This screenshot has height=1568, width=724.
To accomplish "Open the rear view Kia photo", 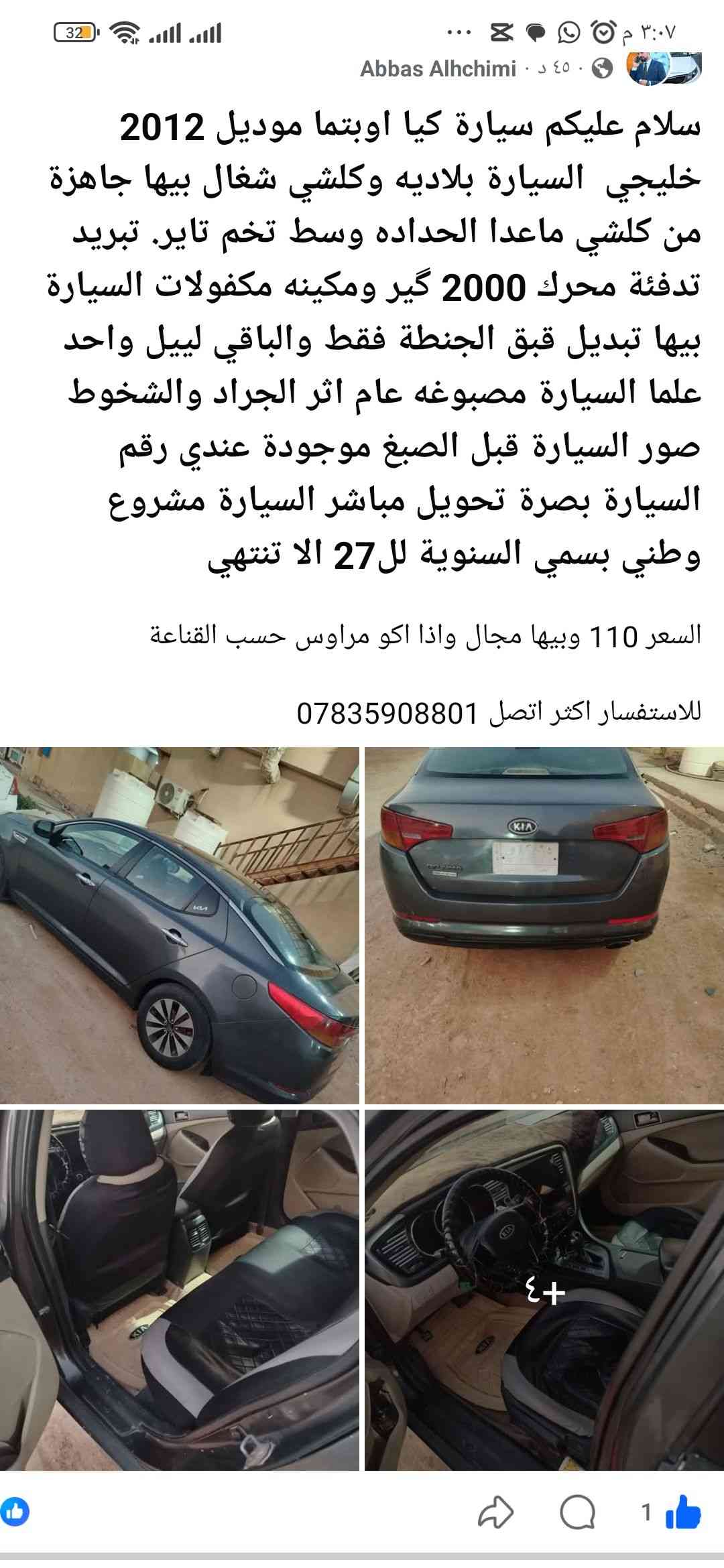I will pyautogui.click(x=544, y=925).
